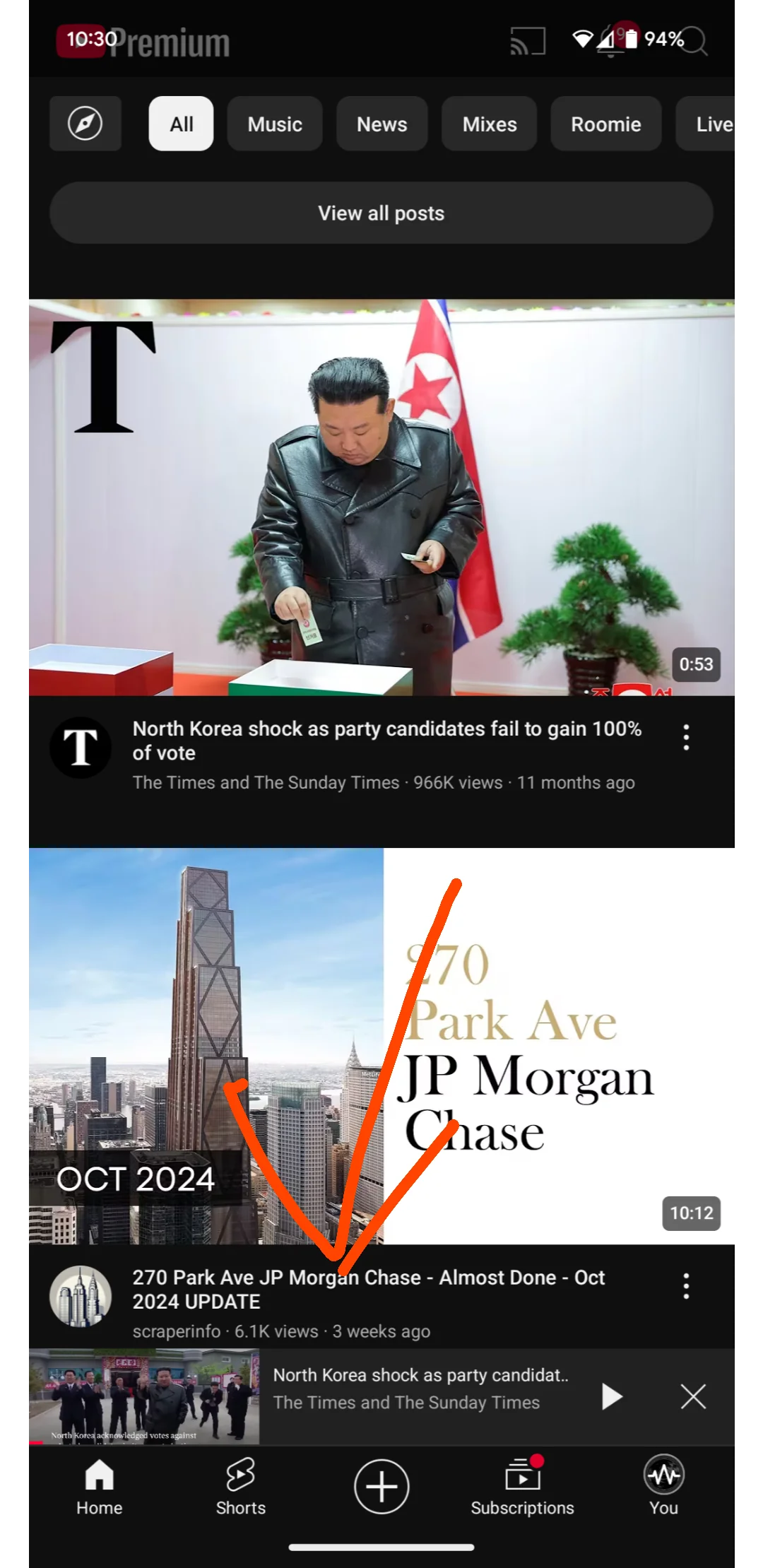This screenshot has height=1568, width=763.
Task: Resume playback in the miniplayer
Action: (611, 1396)
